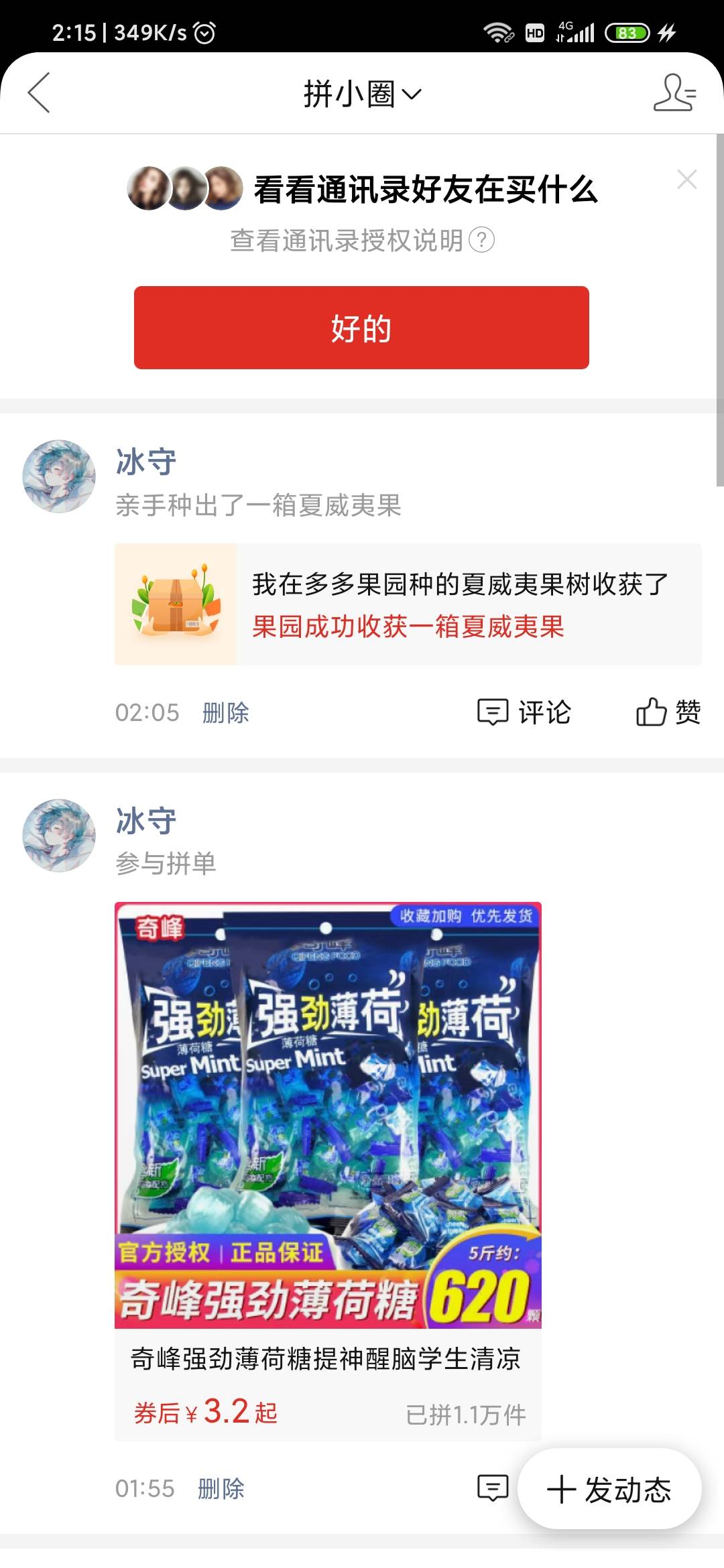This screenshot has width=724, height=1568.
Task: Tap the red 好的 button
Action: (x=361, y=328)
